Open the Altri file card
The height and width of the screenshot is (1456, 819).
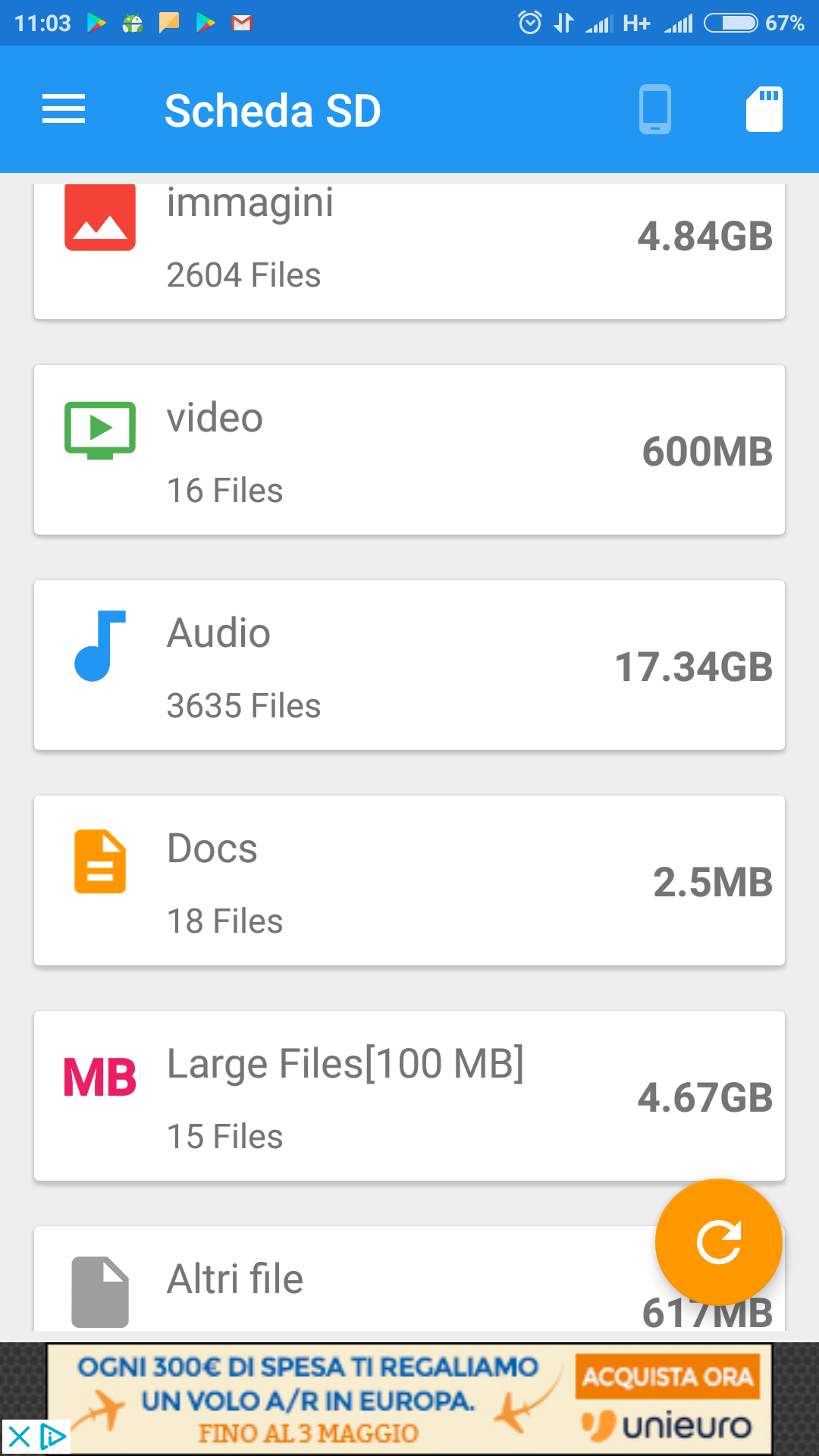341,1279
